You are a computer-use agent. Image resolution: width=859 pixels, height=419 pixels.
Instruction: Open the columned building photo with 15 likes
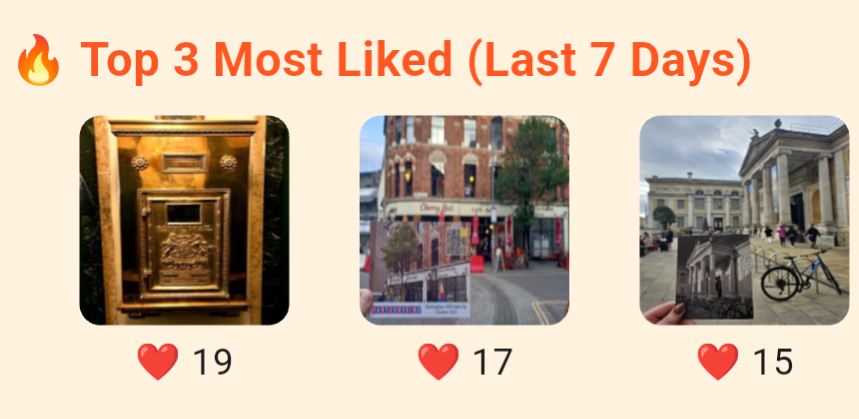click(x=744, y=220)
